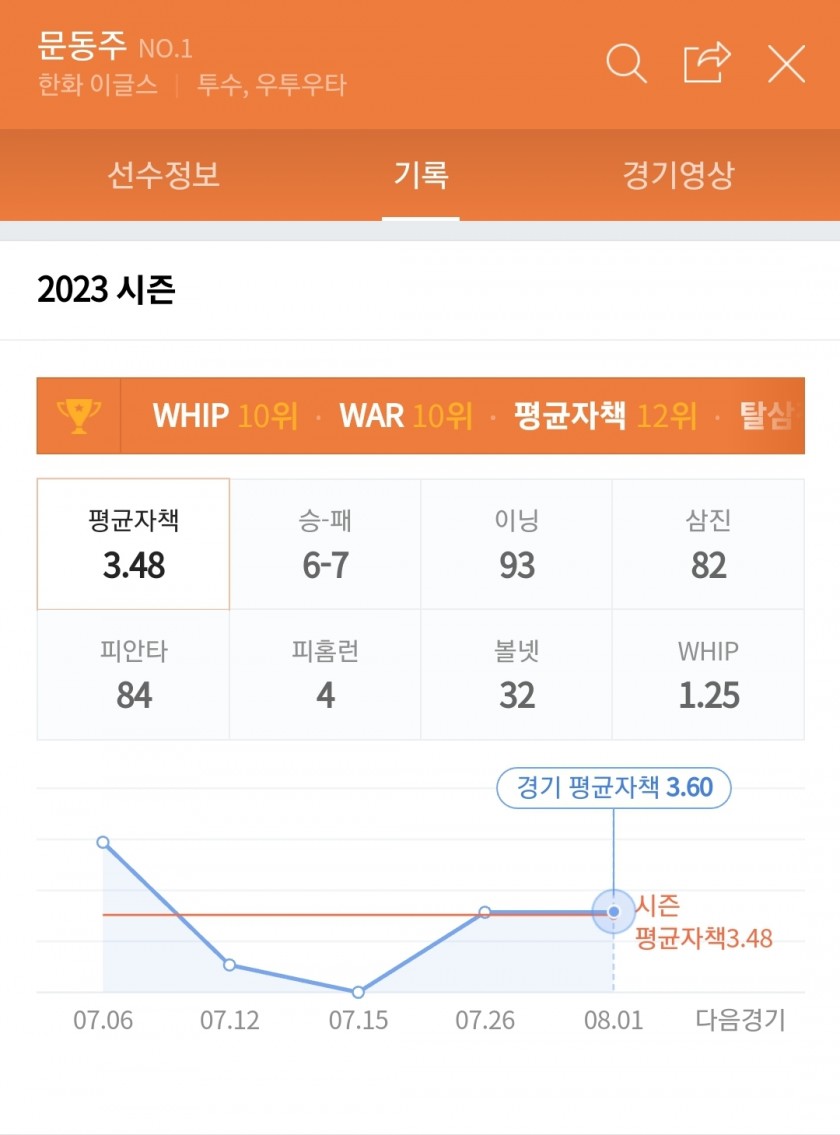Choose the 이닝 93 stat tile

(x=517, y=544)
